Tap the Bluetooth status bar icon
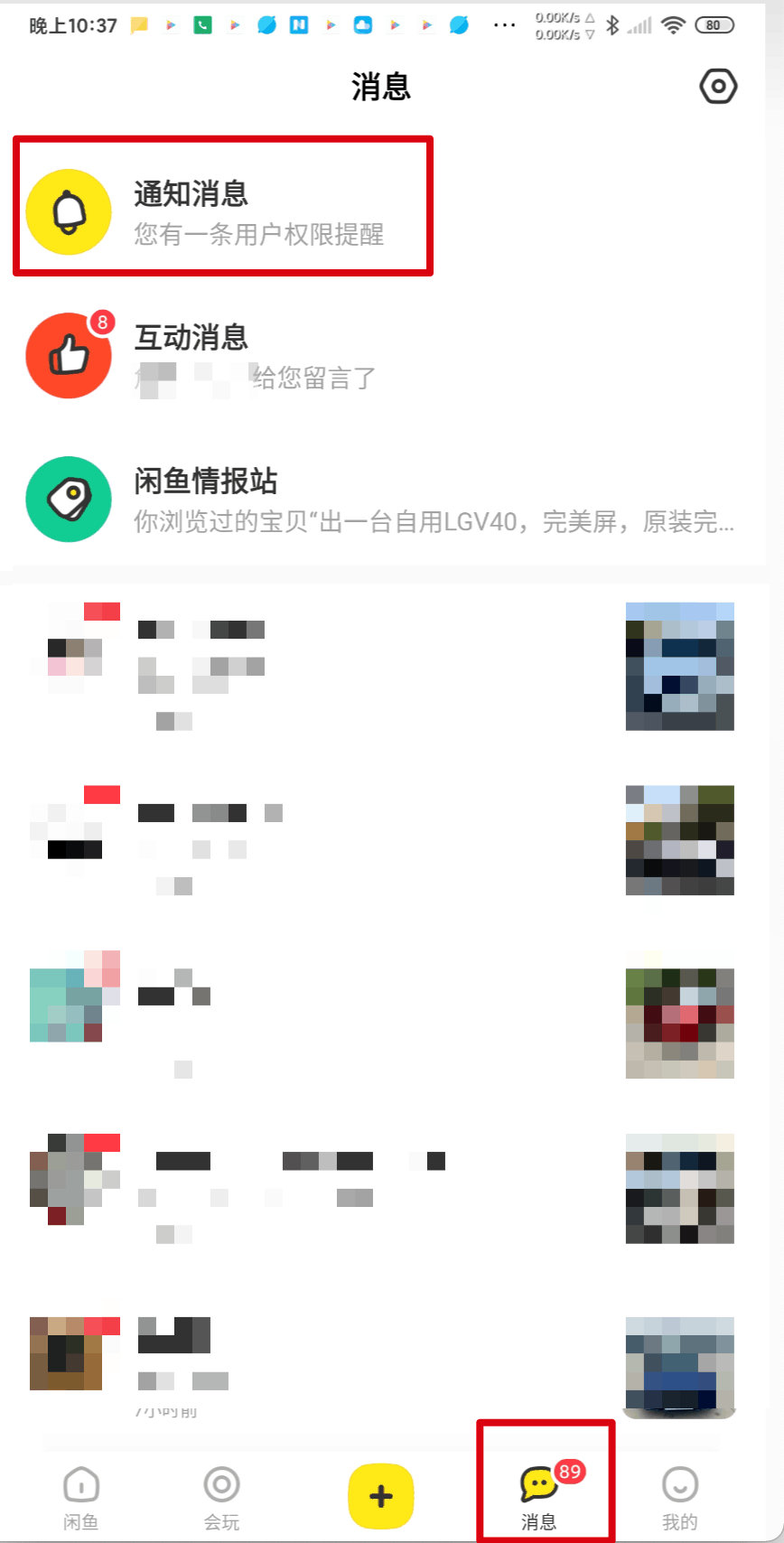Viewport: 784px width, 1543px height. [613, 25]
